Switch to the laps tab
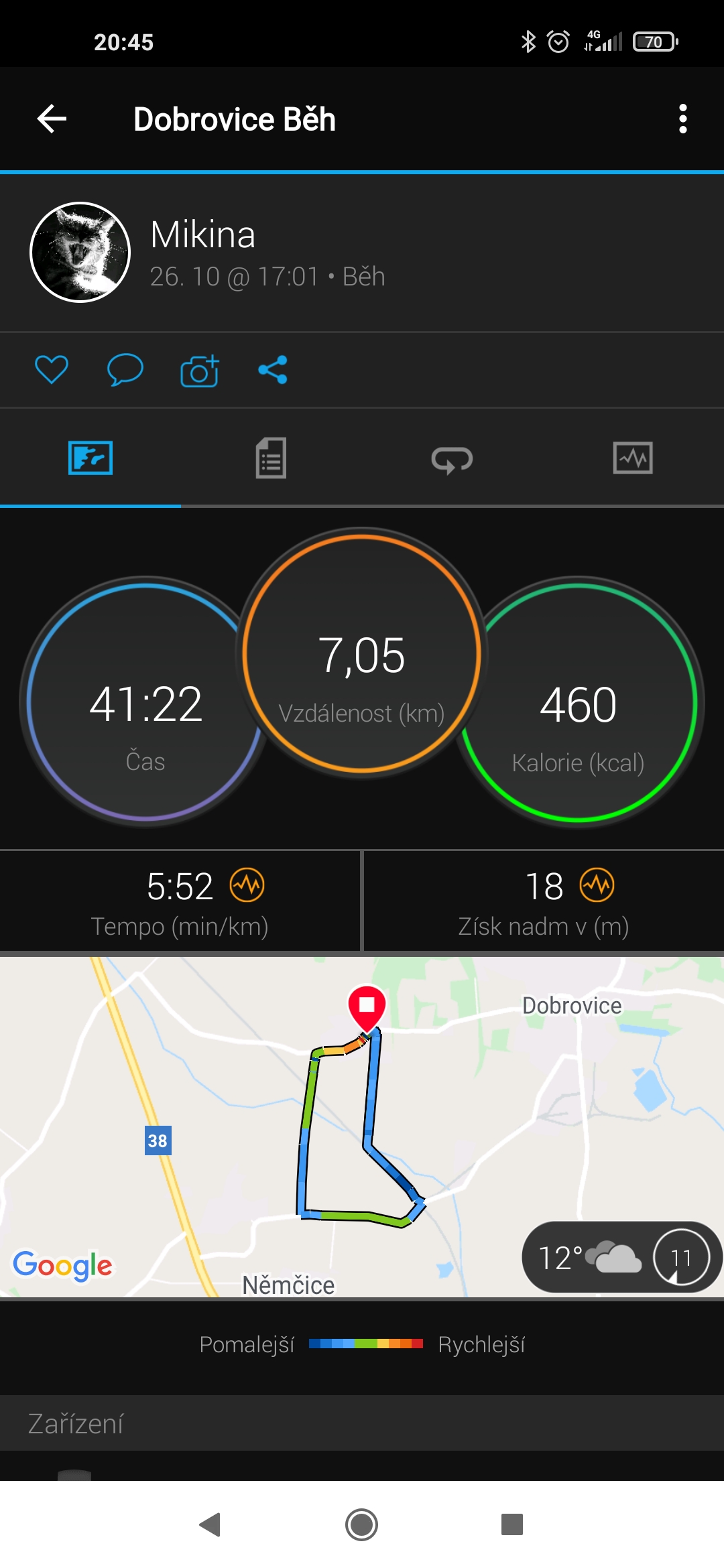This screenshot has width=724, height=1568. (452, 460)
